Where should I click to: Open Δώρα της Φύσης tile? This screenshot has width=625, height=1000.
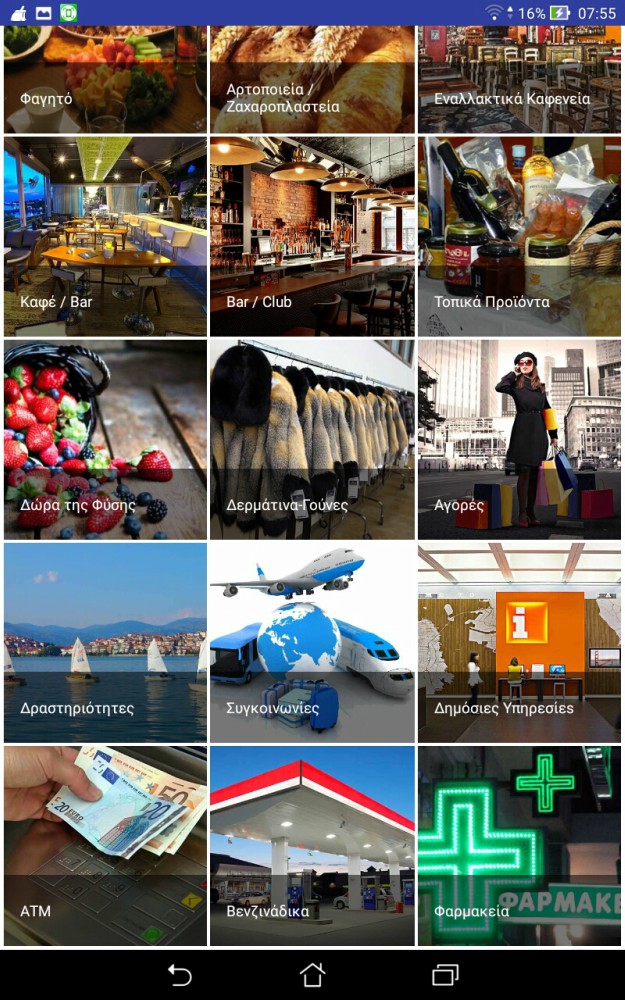pos(105,439)
